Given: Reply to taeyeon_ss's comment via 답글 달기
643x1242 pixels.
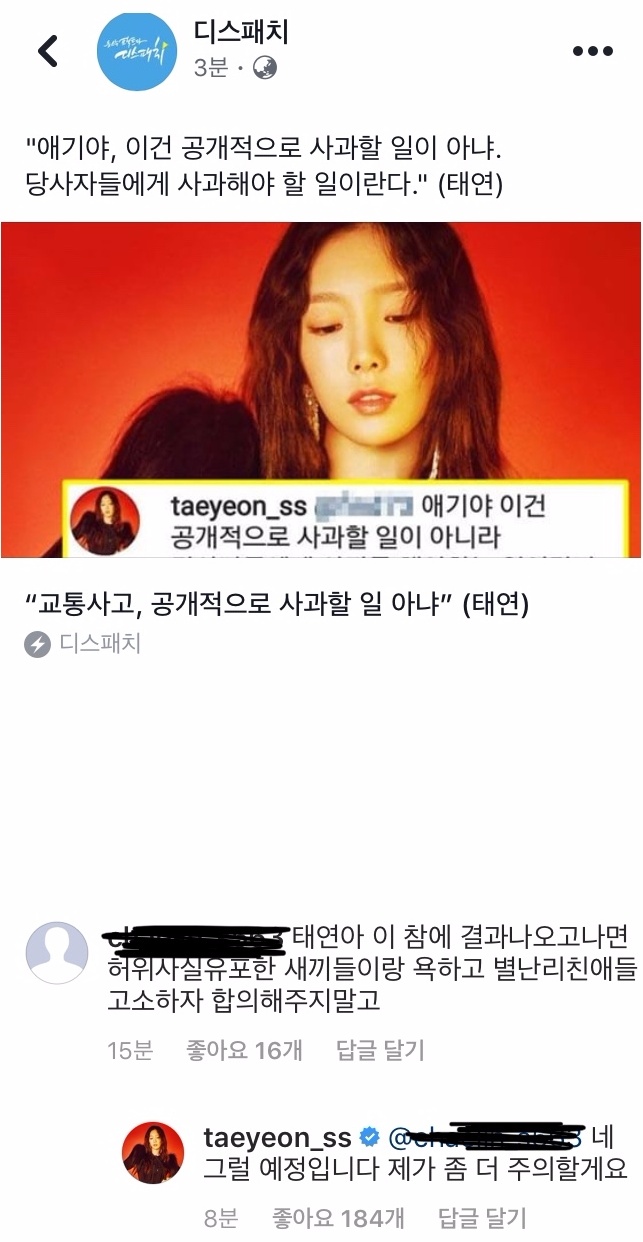Looking at the screenshot, I should tap(482, 1218).
